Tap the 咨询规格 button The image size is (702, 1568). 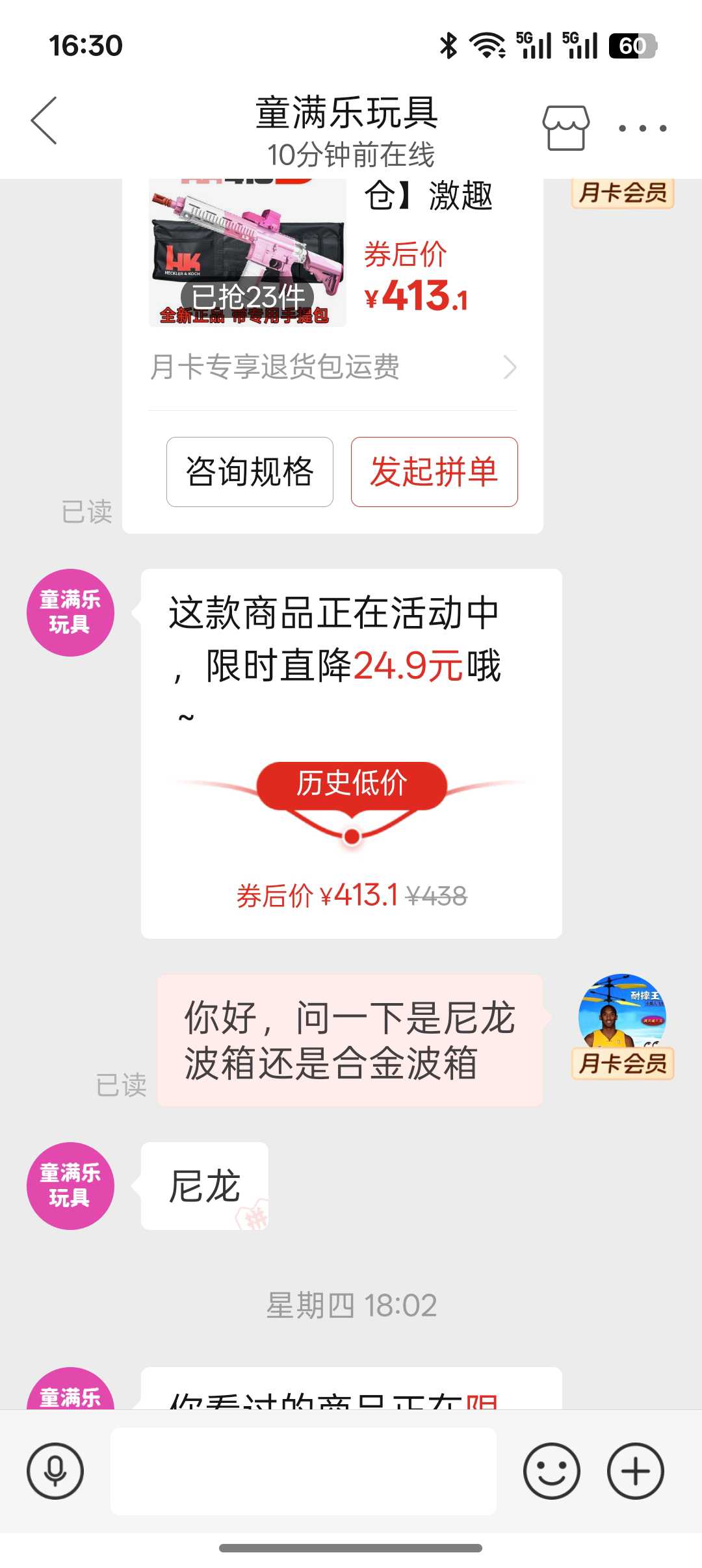[x=250, y=472]
